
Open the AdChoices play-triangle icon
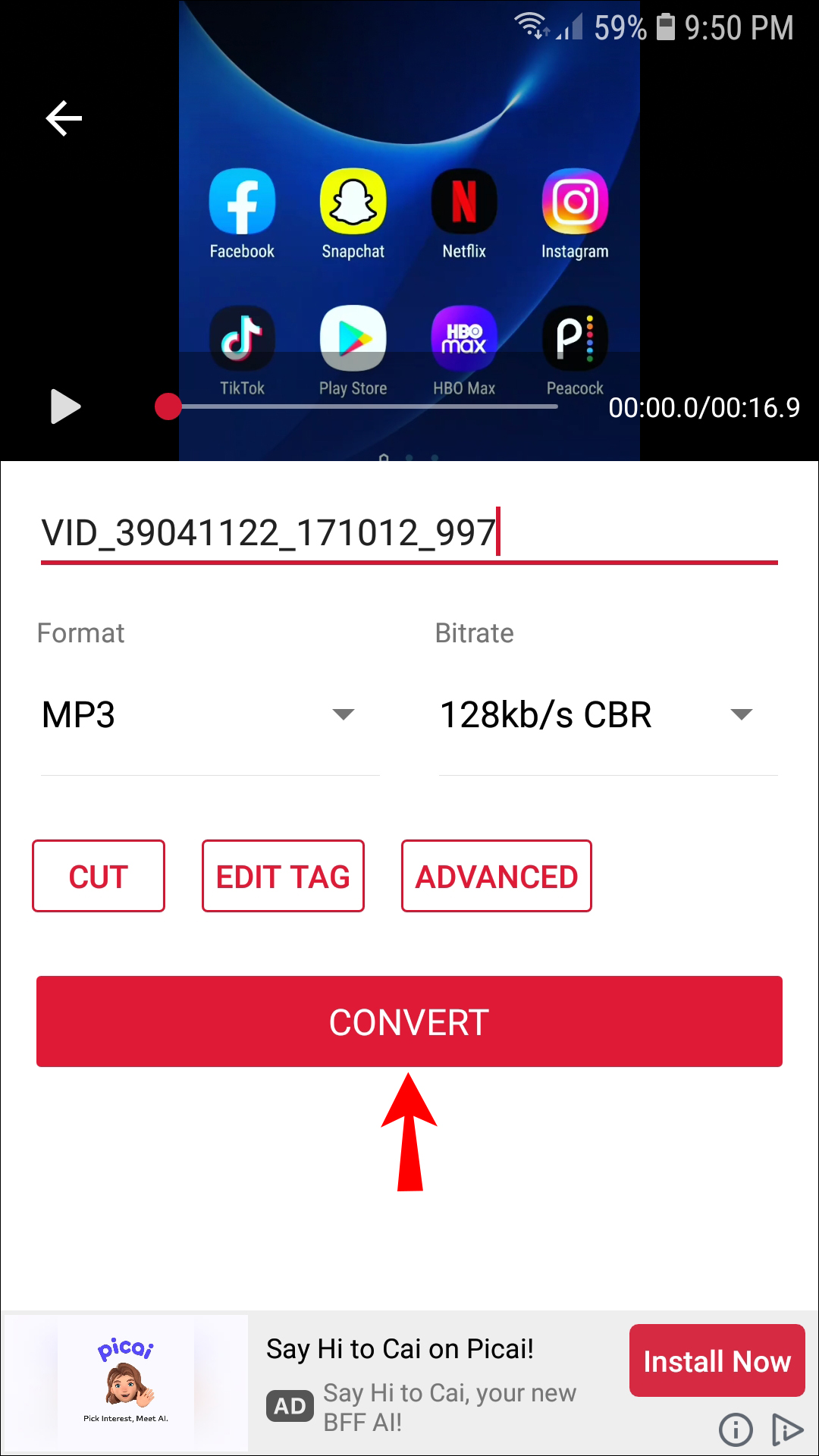click(787, 1429)
